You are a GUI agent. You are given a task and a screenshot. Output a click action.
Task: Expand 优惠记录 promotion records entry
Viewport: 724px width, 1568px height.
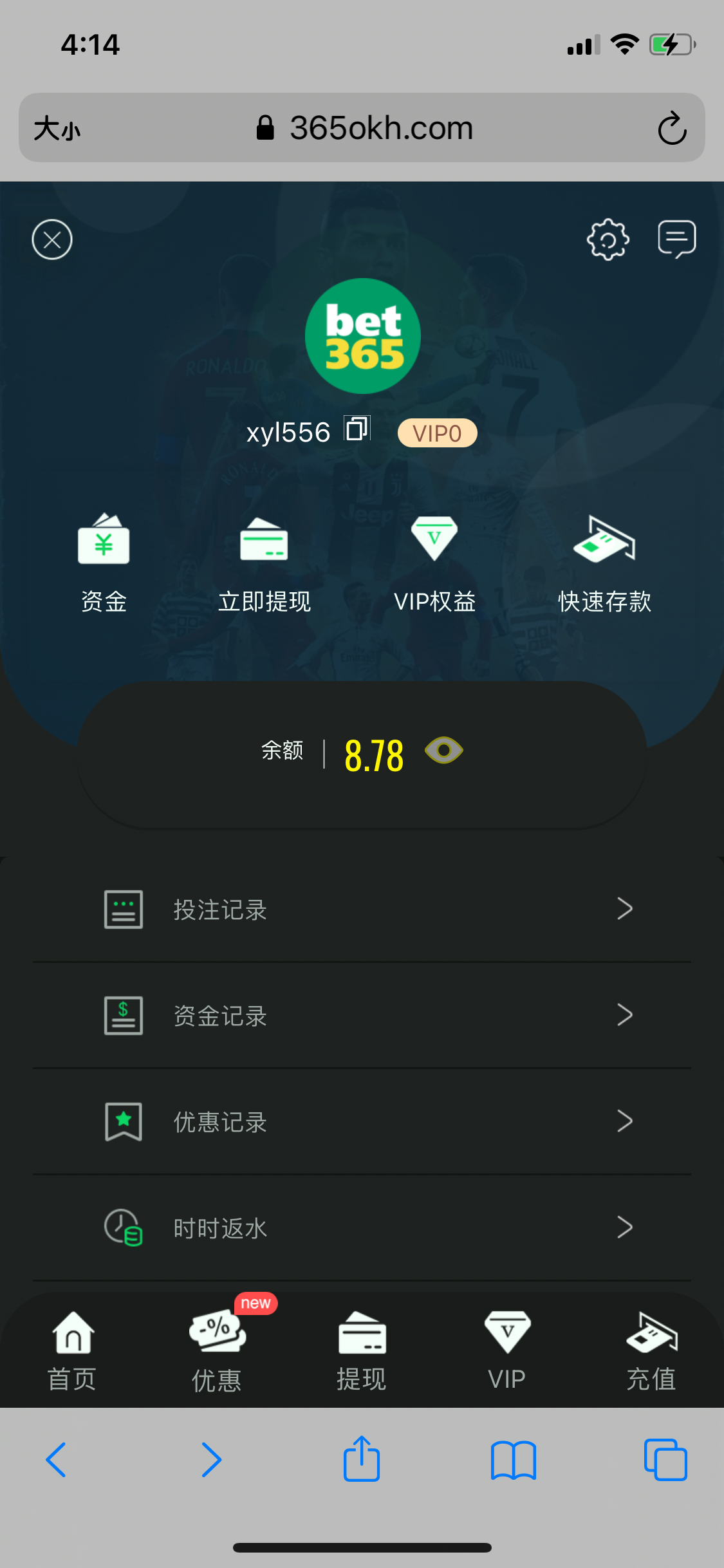(x=362, y=1121)
